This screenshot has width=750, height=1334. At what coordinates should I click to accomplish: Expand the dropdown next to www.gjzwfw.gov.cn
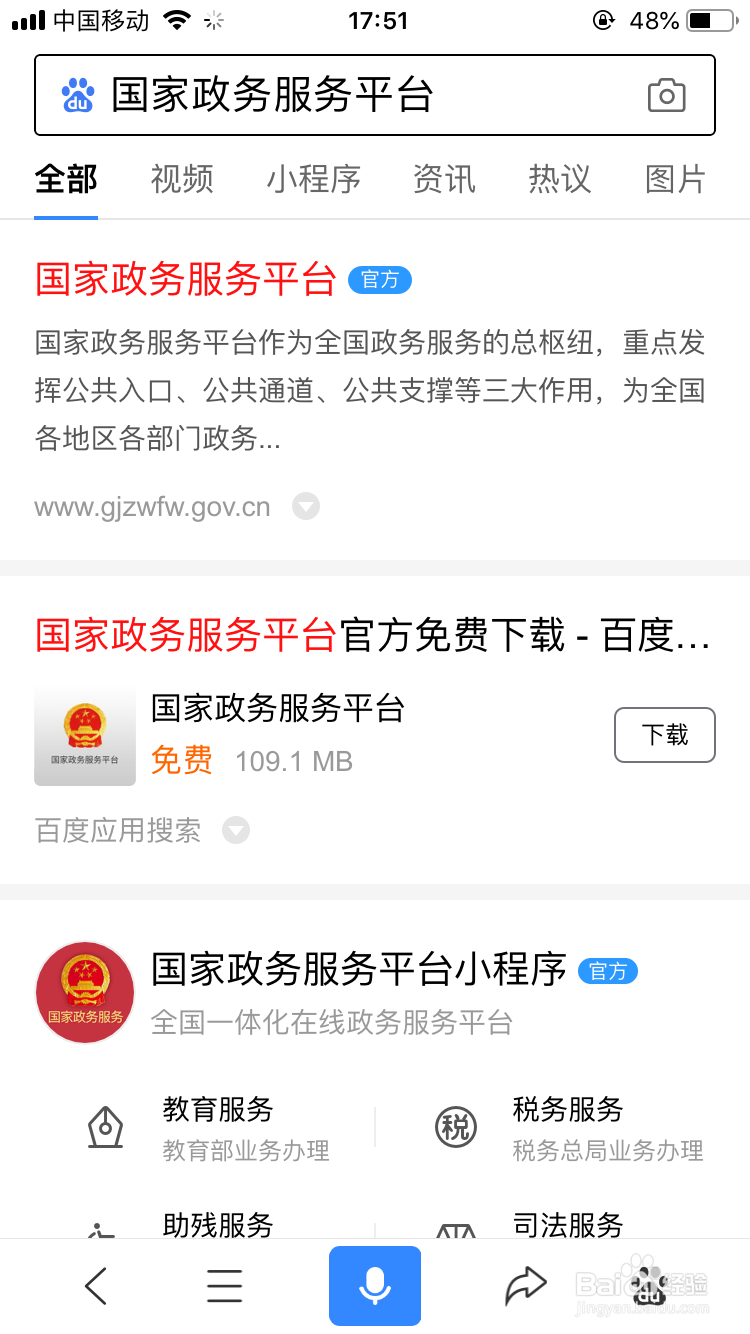point(305,506)
